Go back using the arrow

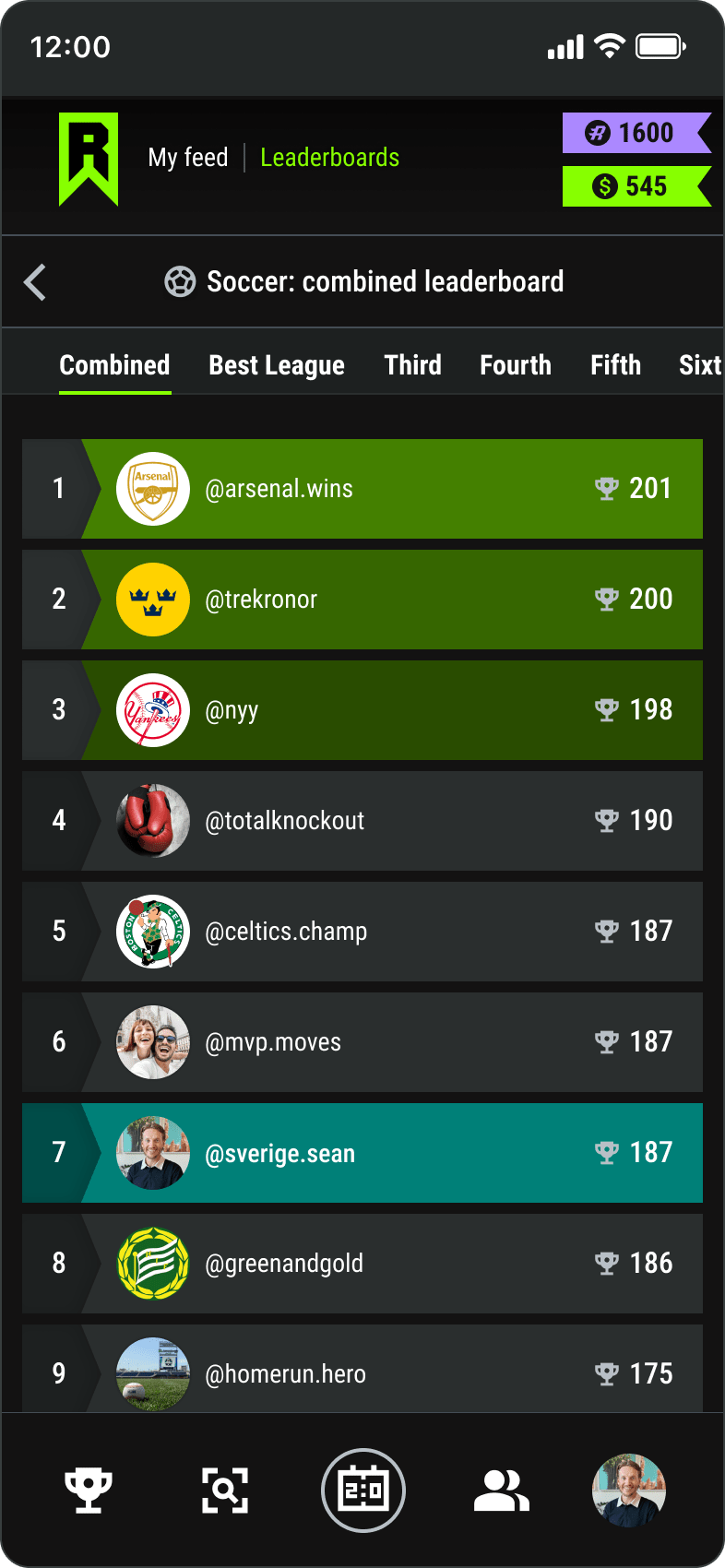pyautogui.click(x=35, y=282)
